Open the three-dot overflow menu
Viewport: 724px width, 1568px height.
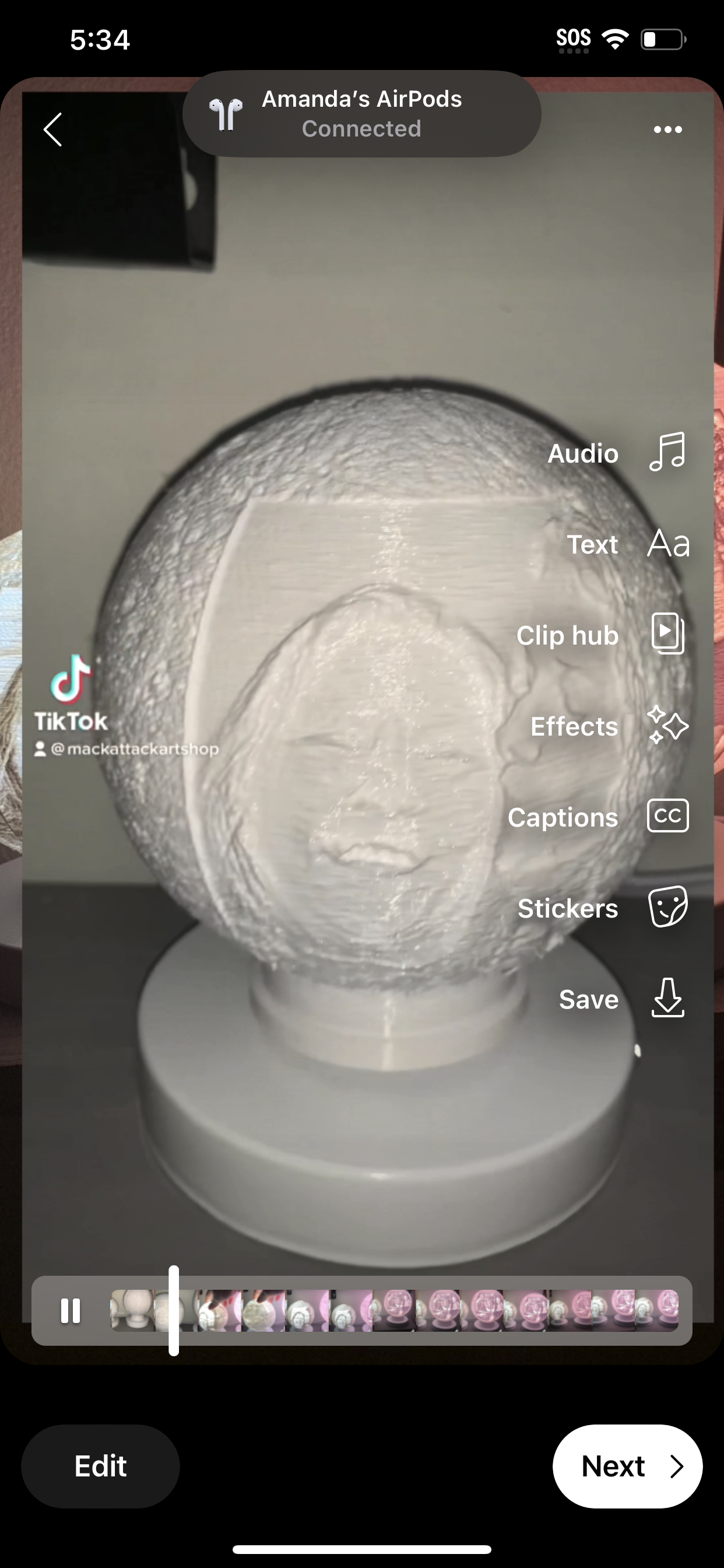pos(667,129)
